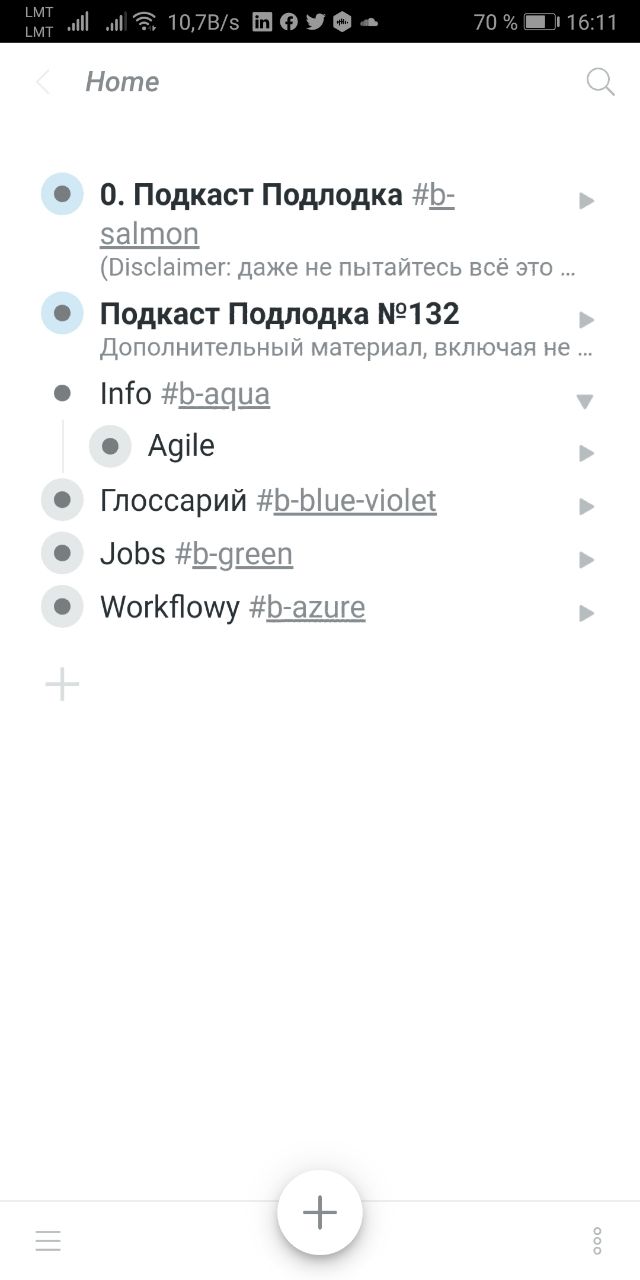Tap the back arrow beside Home

click(x=43, y=82)
